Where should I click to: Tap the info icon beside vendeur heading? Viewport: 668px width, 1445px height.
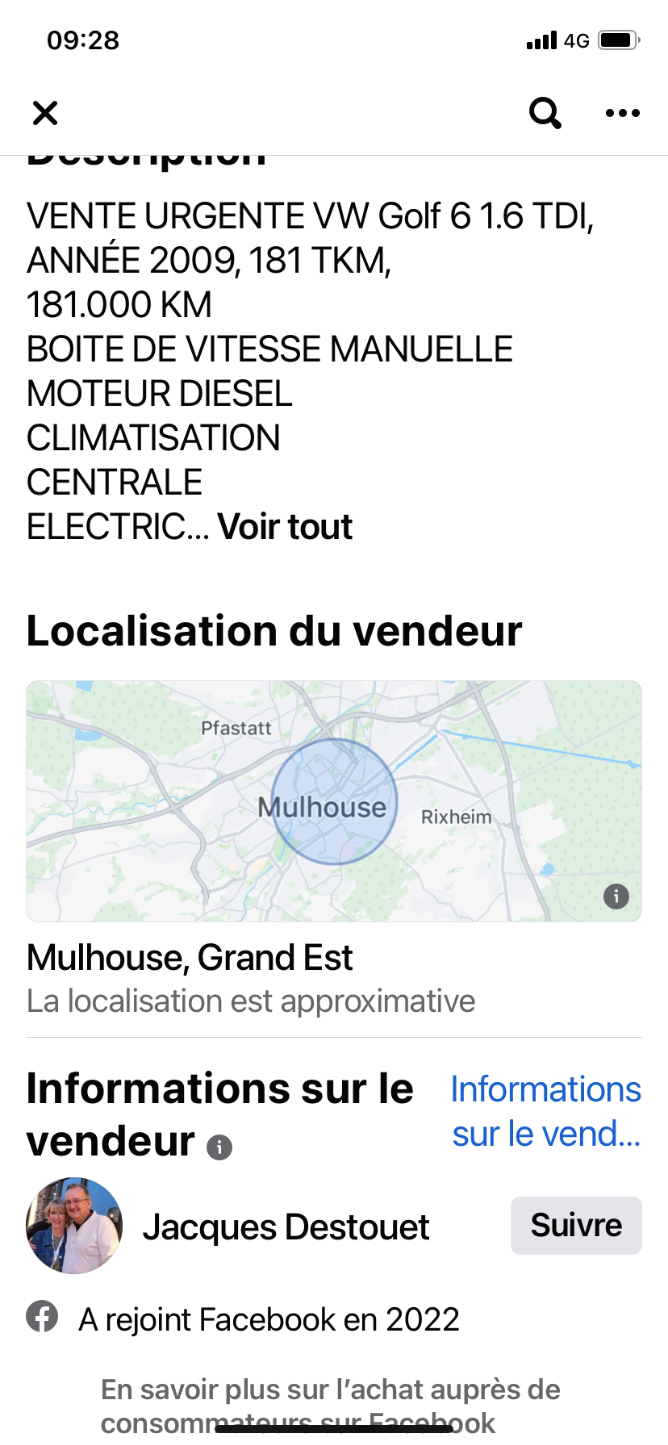pyautogui.click(x=219, y=1147)
